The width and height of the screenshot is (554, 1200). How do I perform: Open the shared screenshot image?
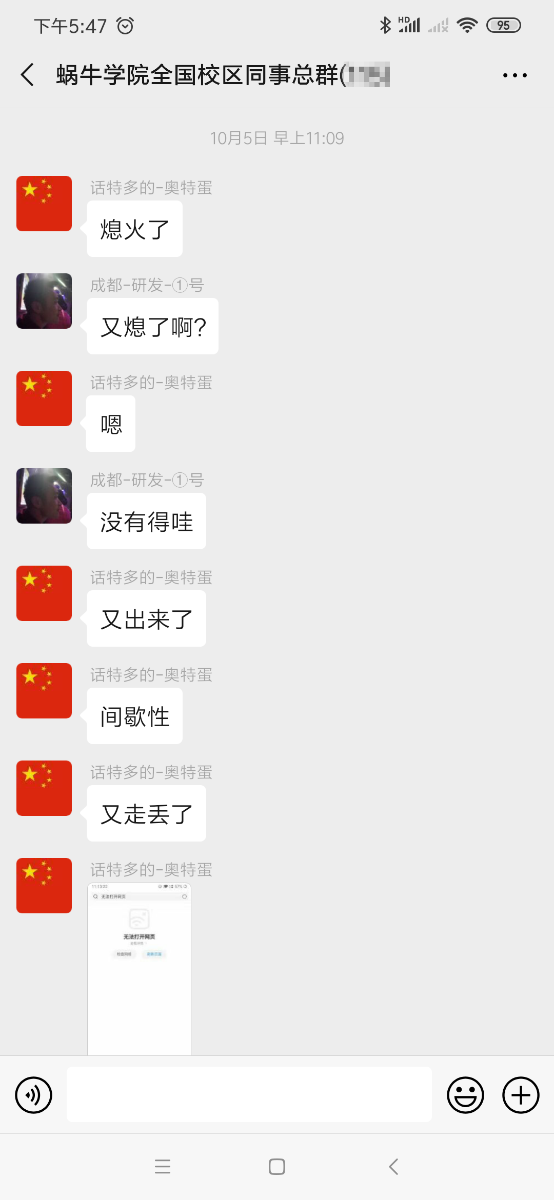(139, 968)
